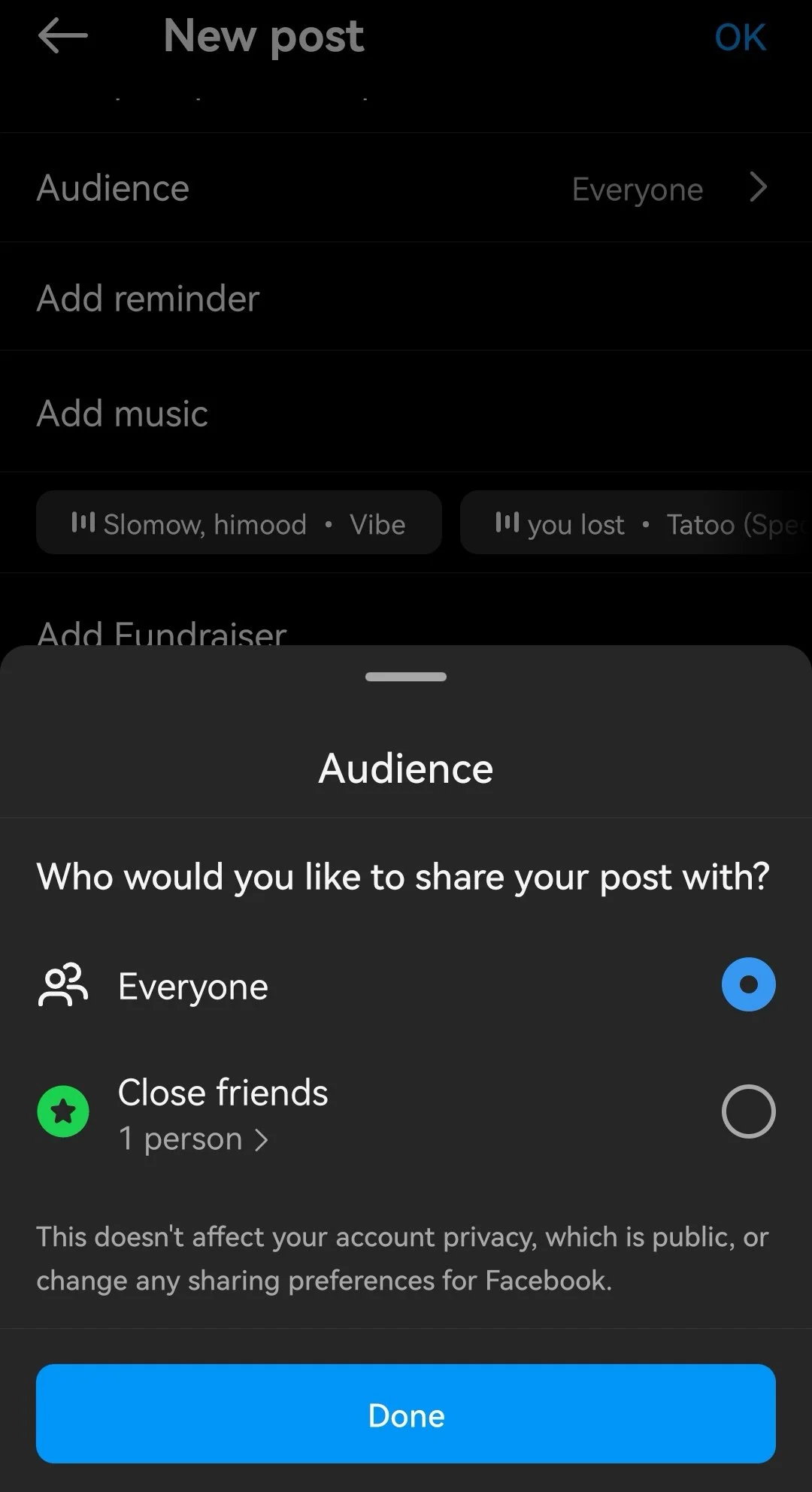Tap OK to confirm the new post
This screenshot has width=812, height=1492.
(741, 38)
